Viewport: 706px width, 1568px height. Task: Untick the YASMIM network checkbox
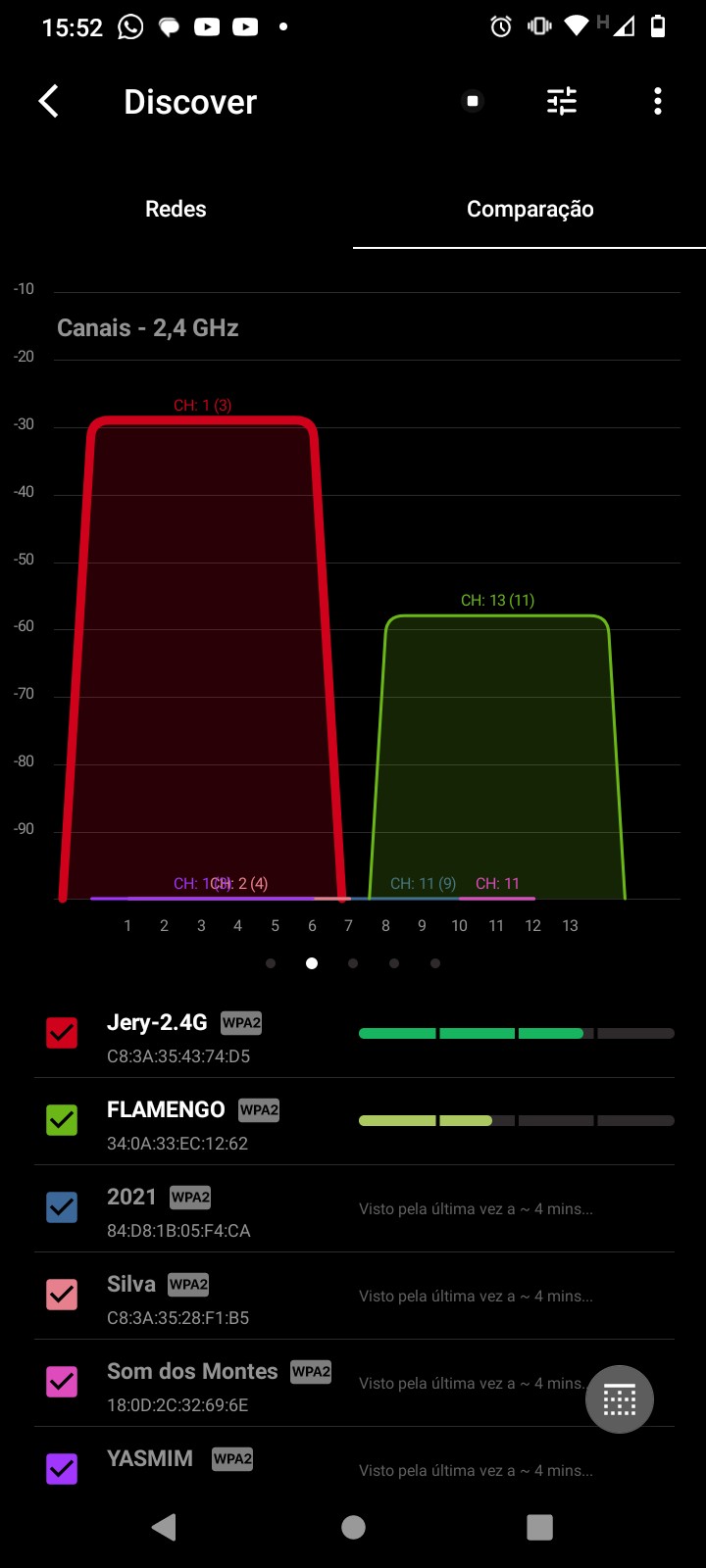62,1468
